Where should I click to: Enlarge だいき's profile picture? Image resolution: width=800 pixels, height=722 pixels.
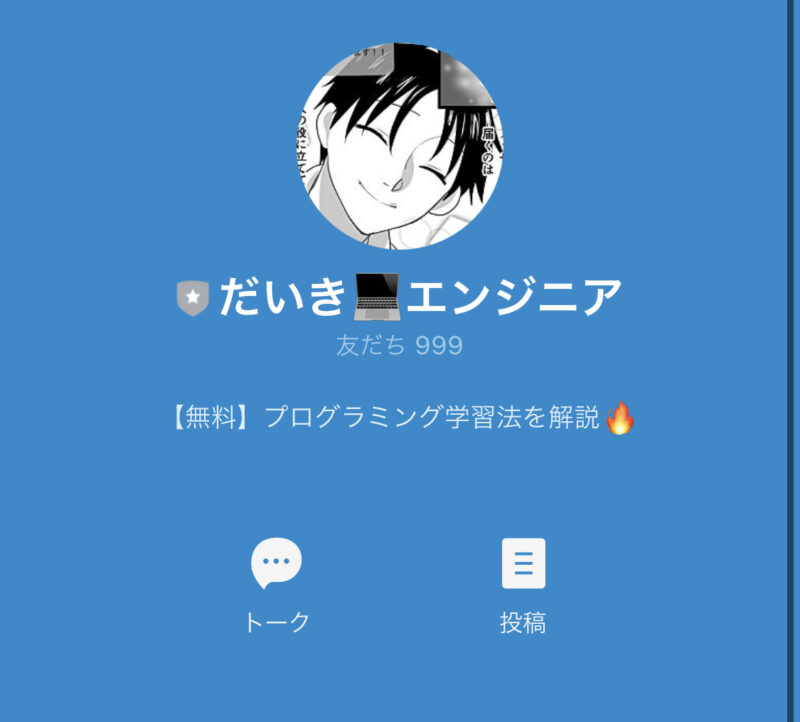coord(400,146)
